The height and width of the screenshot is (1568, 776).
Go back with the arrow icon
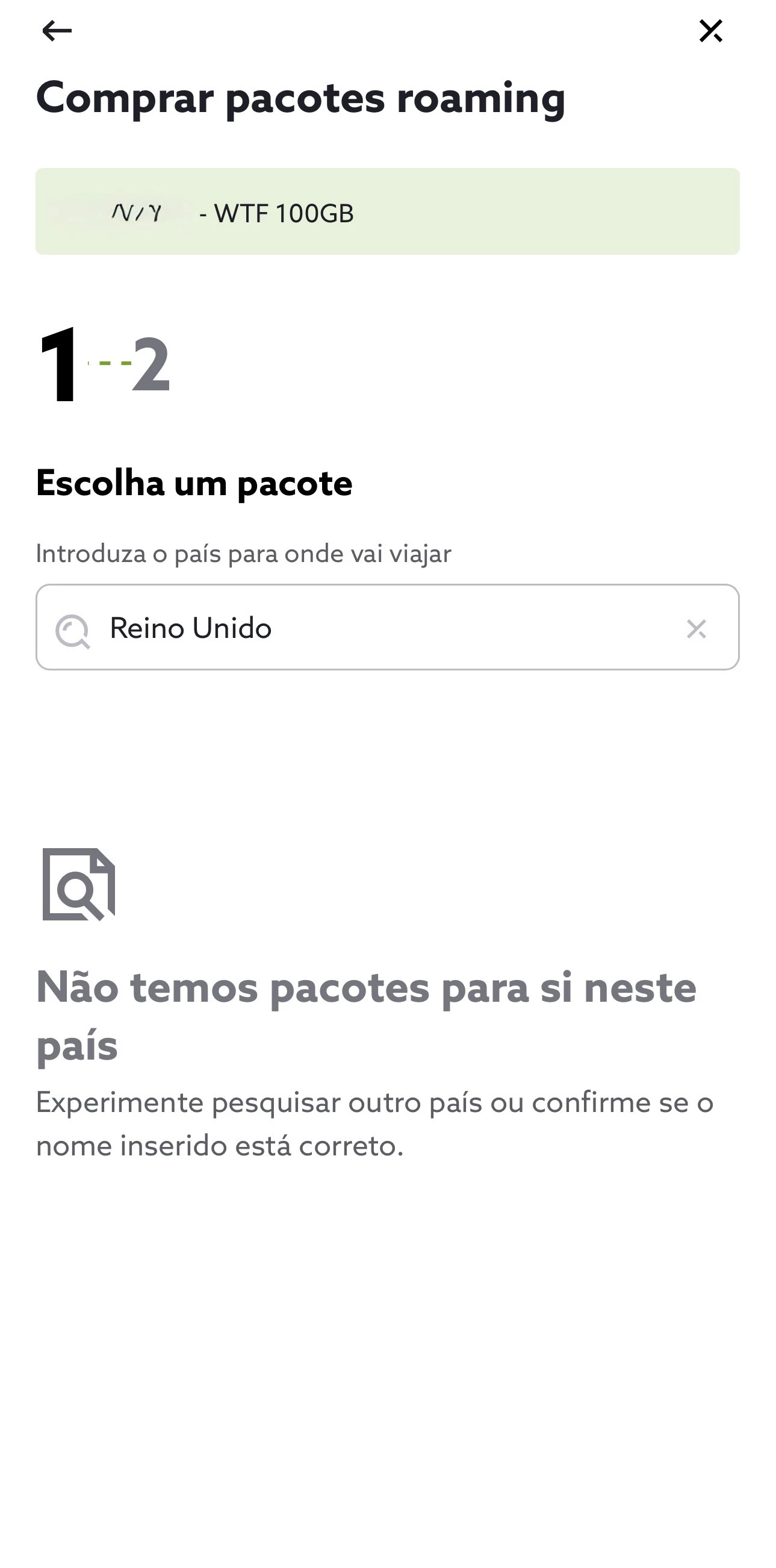pos(57,31)
